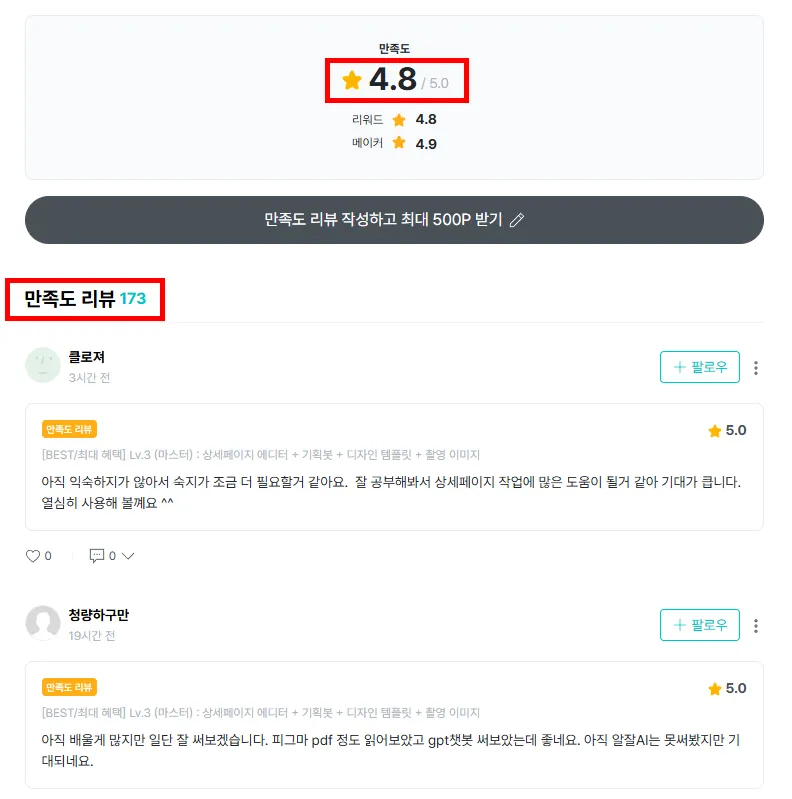This screenshot has height=799, width=792.
Task: Open 클로져's profile picture
Action: click(43, 366)
